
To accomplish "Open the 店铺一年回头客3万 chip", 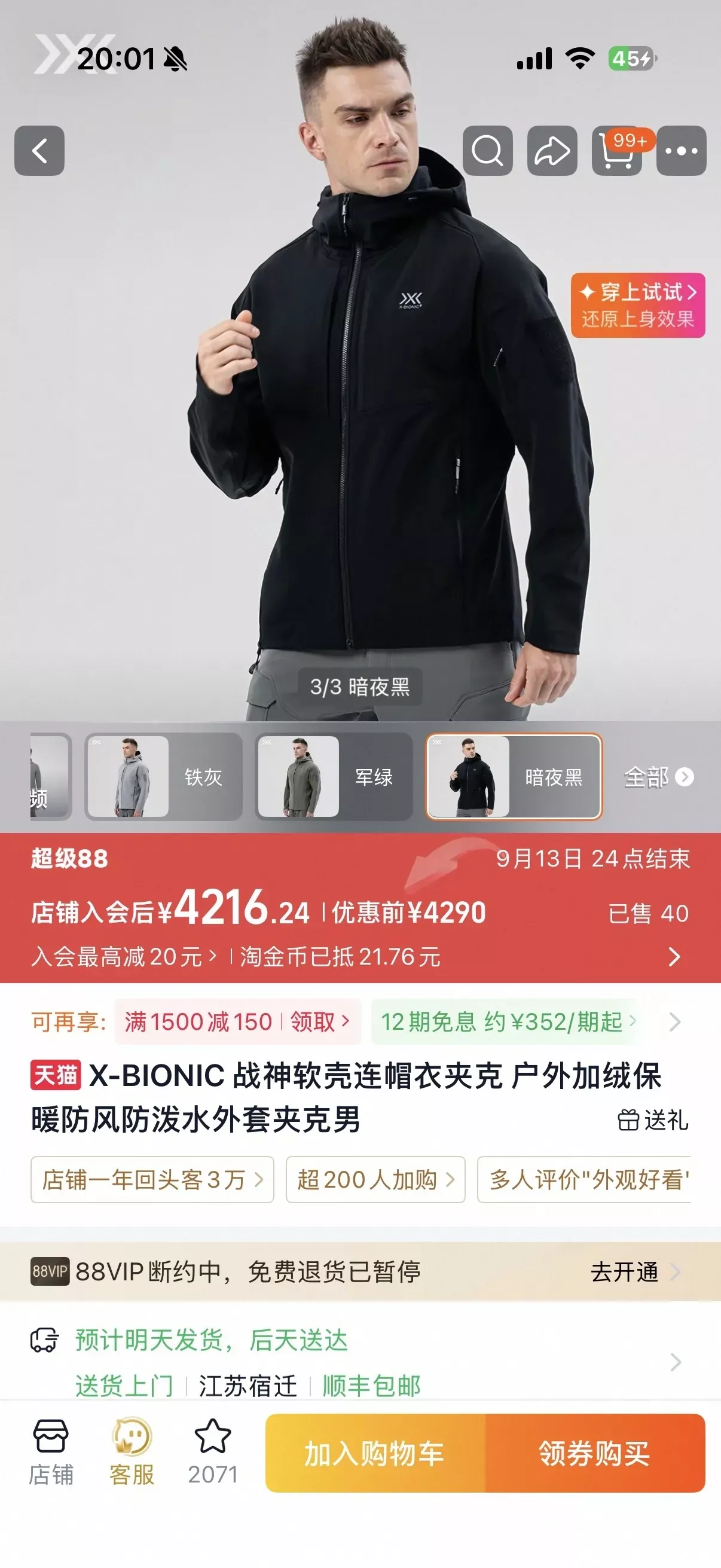I will pyautogui.click(x=152, y=1179).
